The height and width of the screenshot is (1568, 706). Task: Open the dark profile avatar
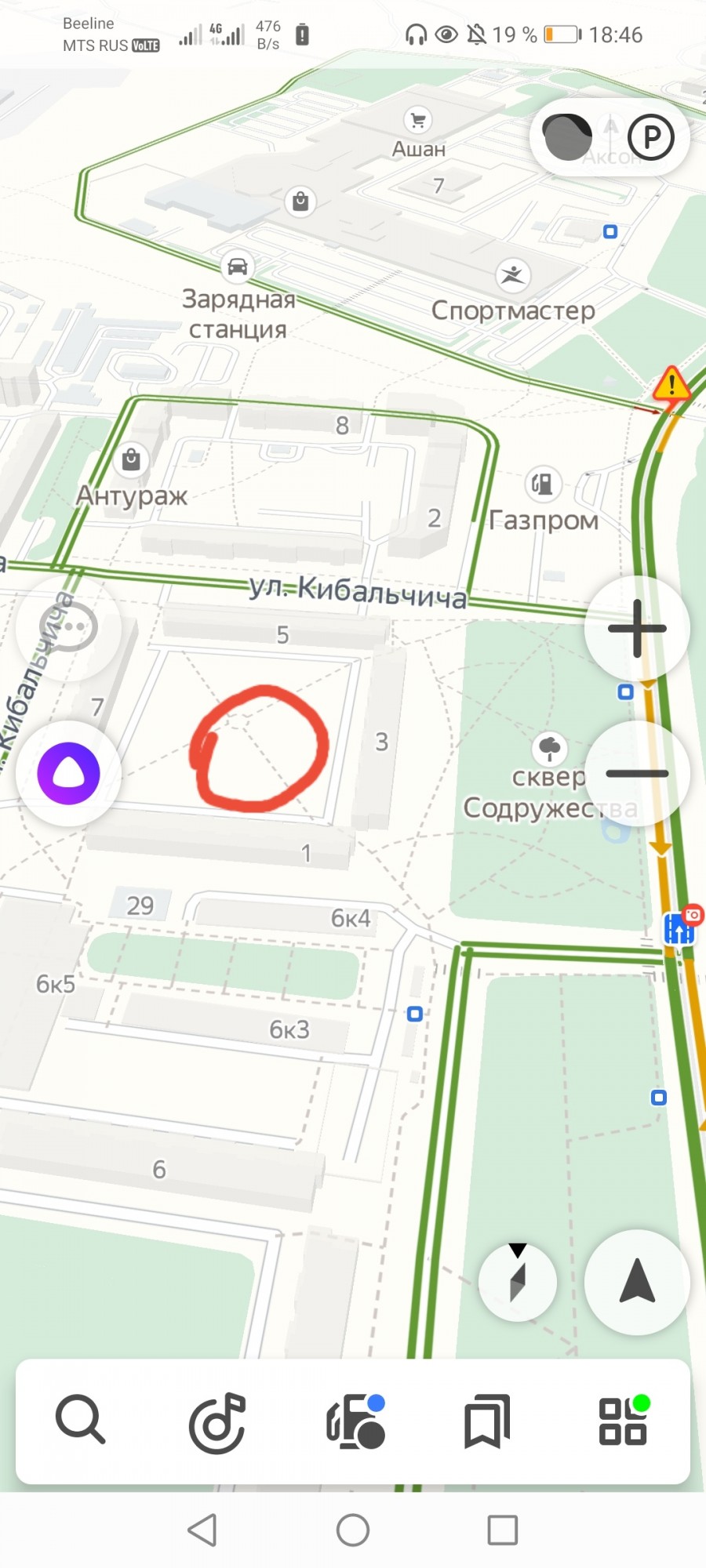(568, 138)
